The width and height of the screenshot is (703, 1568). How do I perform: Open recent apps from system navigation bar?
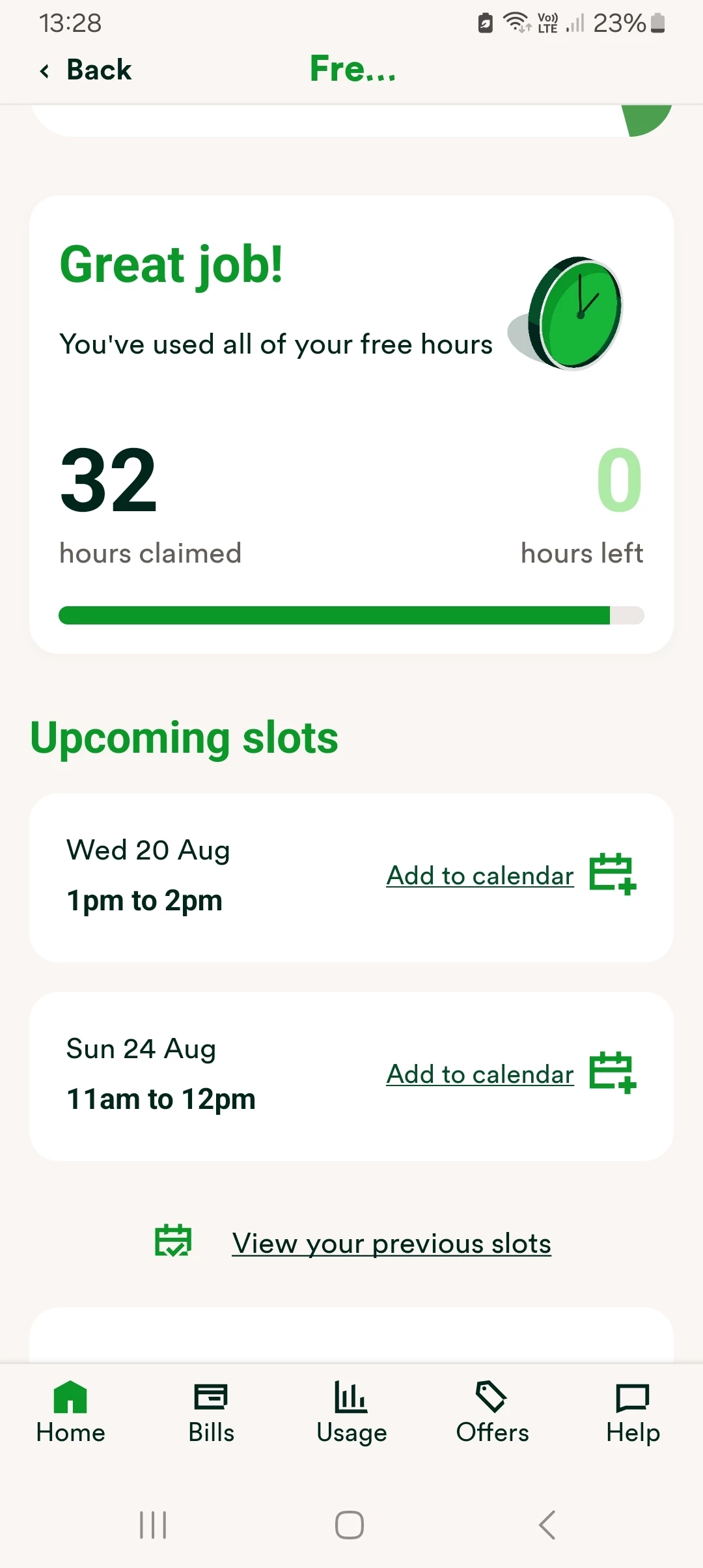[153, 1525]
